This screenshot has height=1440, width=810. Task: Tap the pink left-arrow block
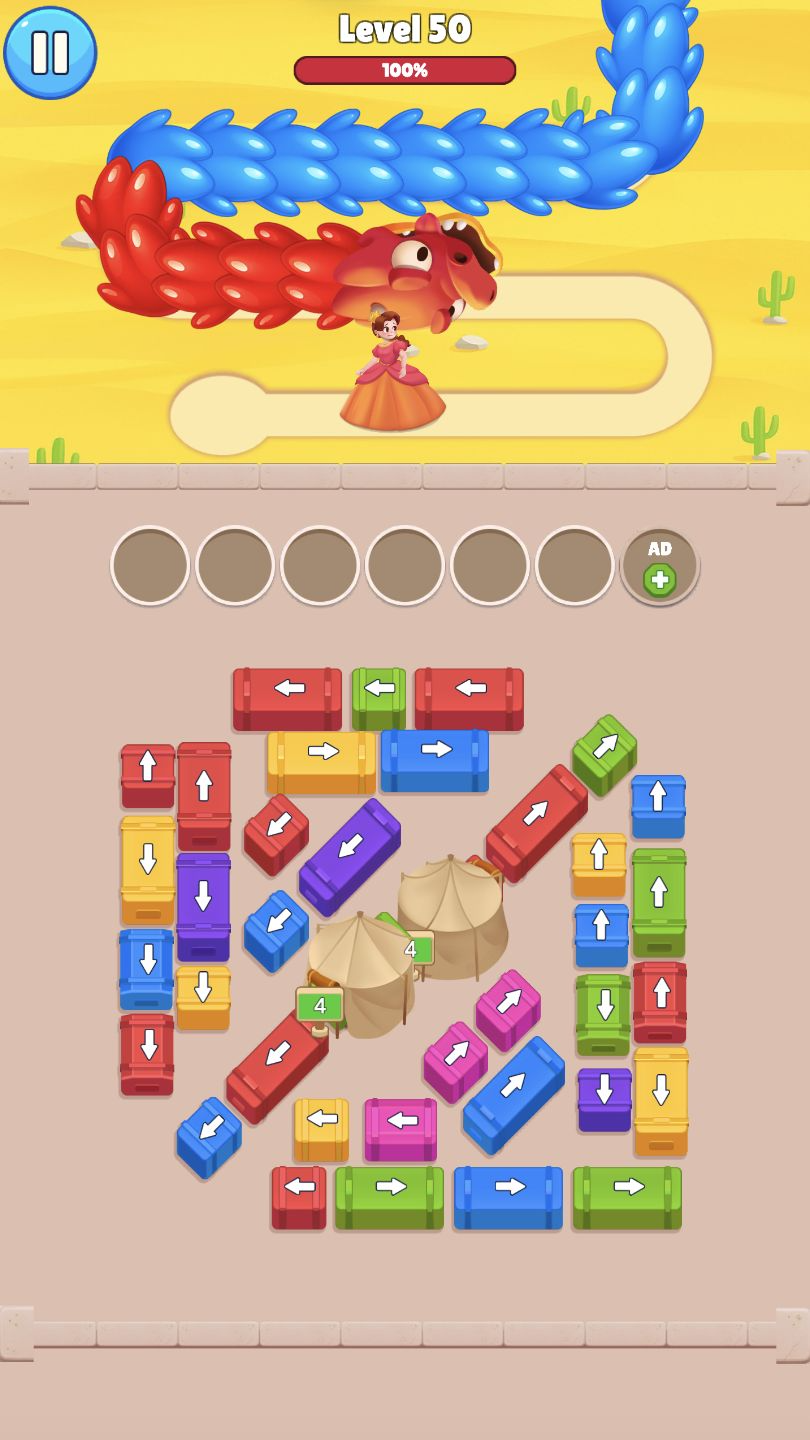click(x=400, y=1128)
